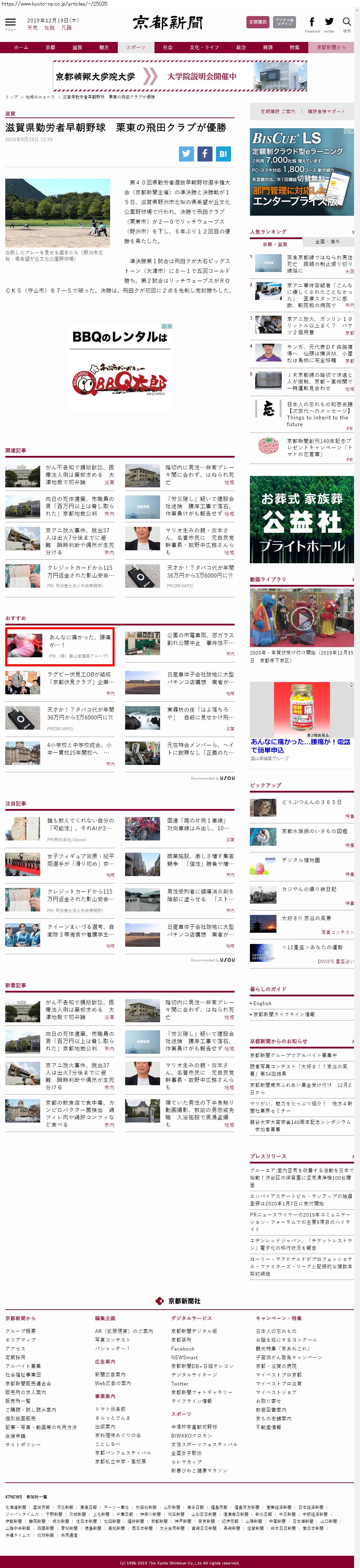
Task: Close the BBQ rental ad
Action: 170,326
